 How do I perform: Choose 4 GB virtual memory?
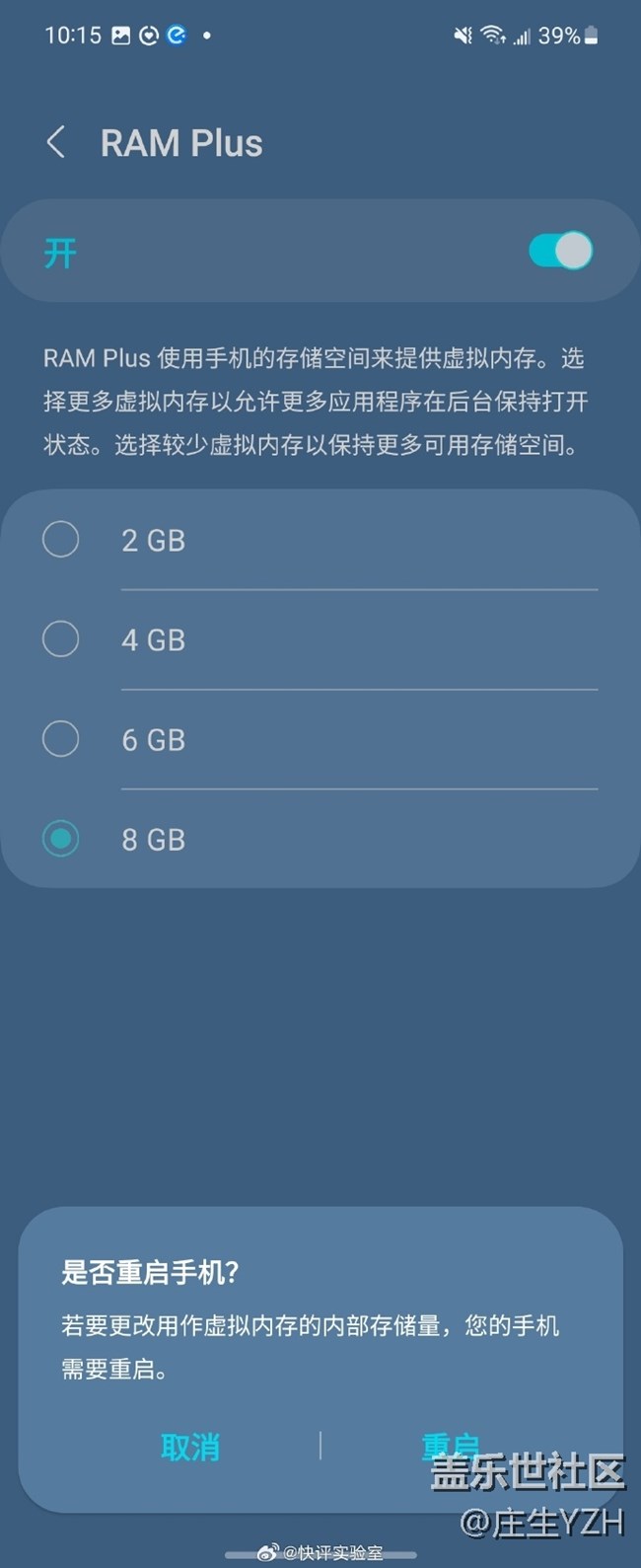[61, 639]
